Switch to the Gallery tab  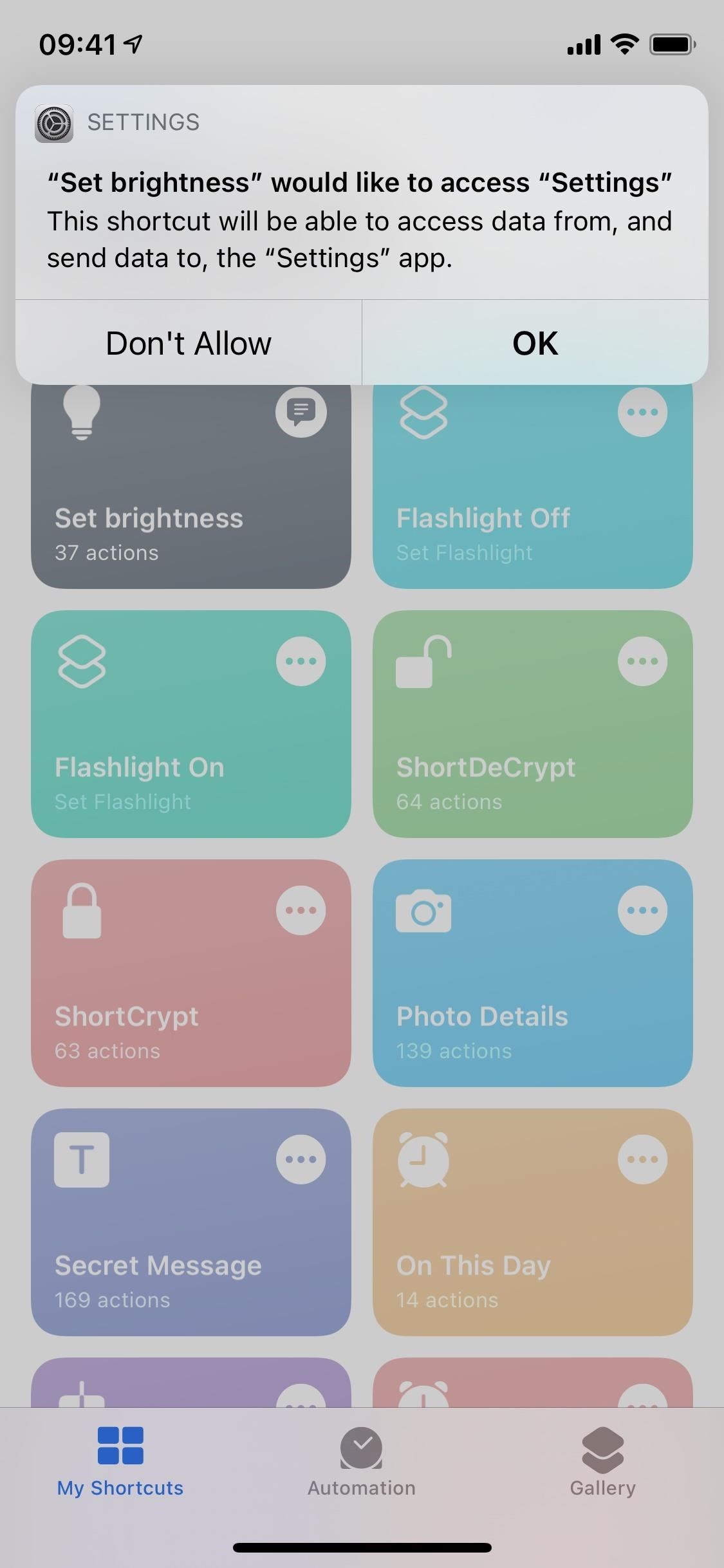pyautogui.click(x=602, y=1462)
